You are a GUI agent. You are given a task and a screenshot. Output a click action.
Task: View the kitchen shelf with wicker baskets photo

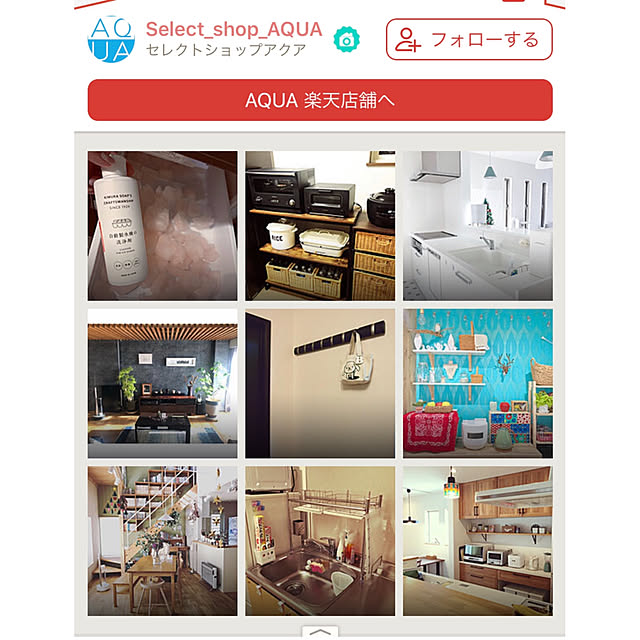(320, 226)
